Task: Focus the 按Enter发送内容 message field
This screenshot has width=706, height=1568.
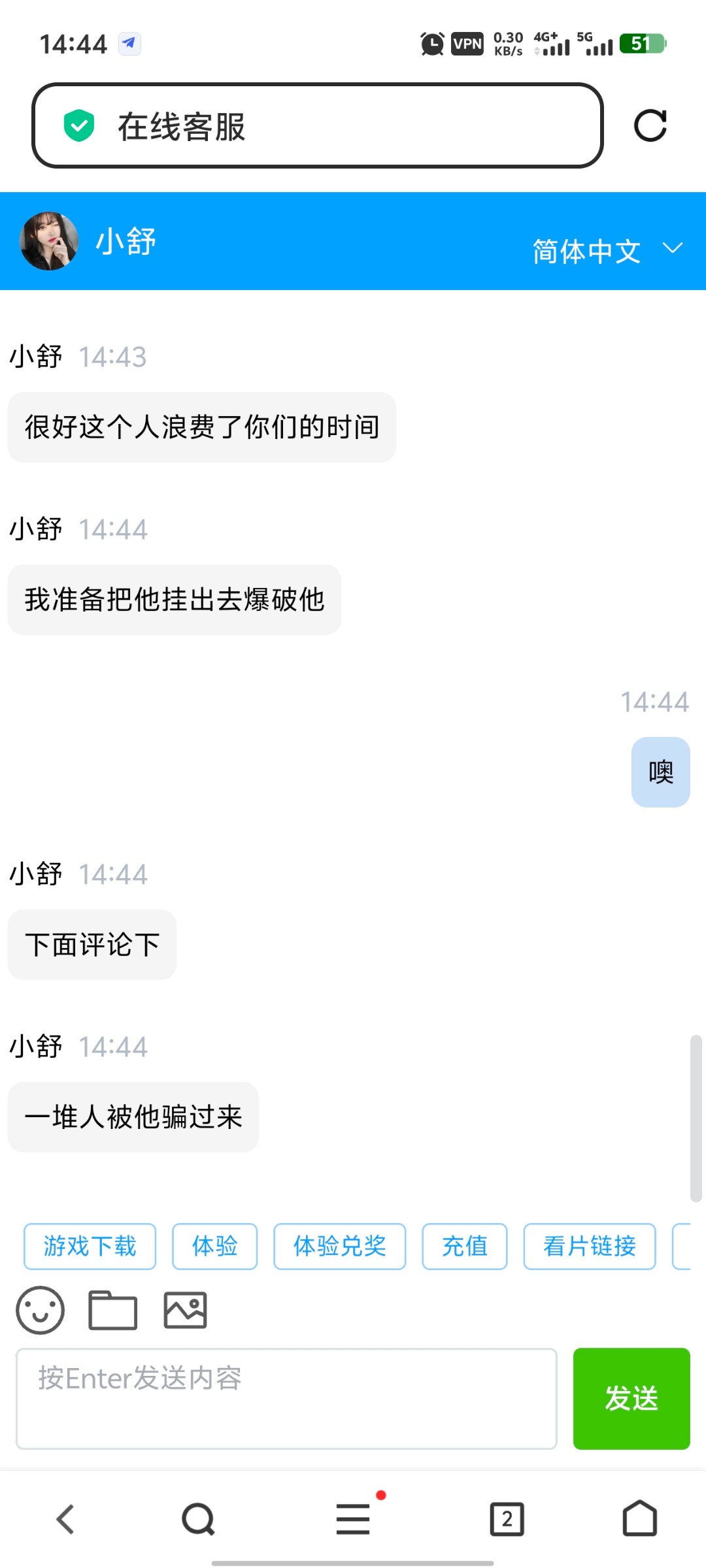Action: (x=286, y=1398)
